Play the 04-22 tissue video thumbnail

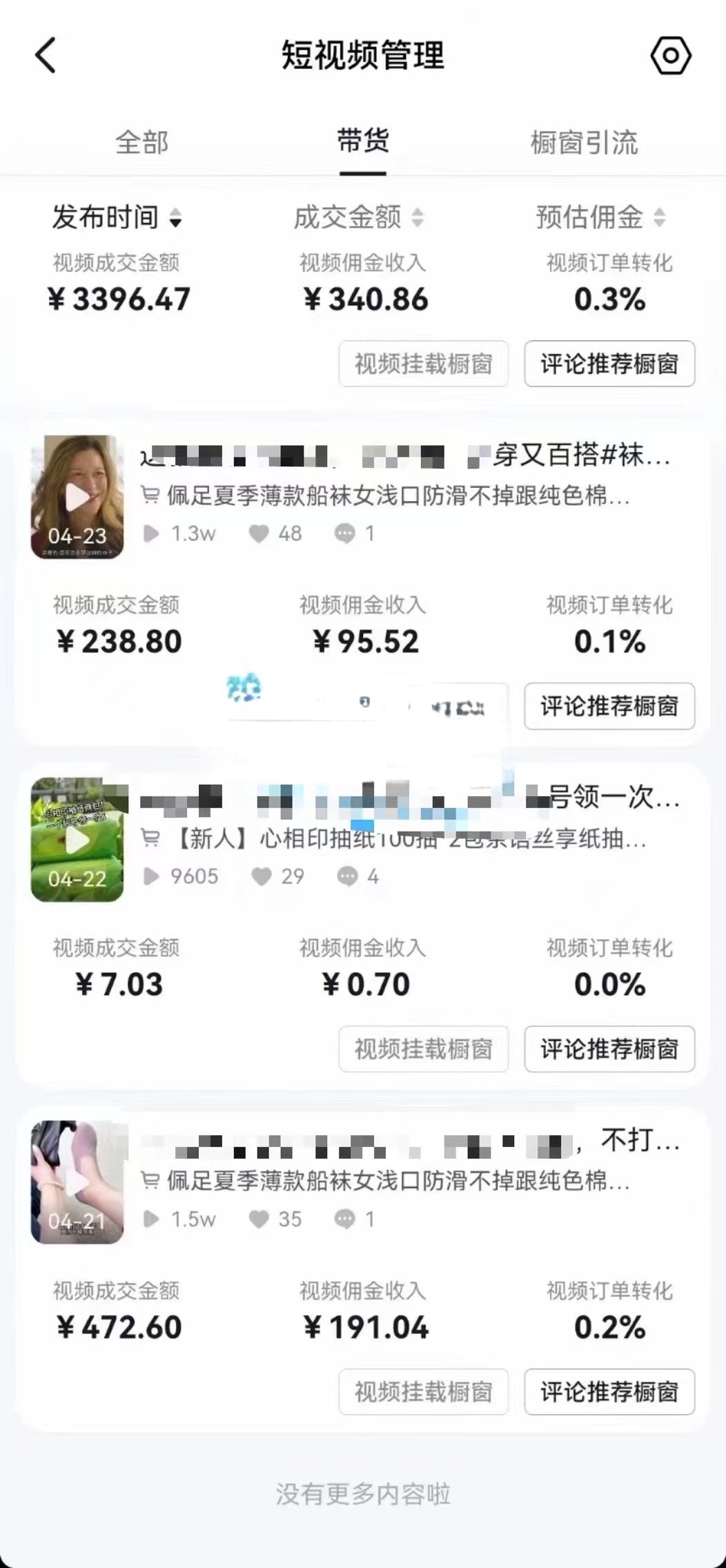pos(77,840)
